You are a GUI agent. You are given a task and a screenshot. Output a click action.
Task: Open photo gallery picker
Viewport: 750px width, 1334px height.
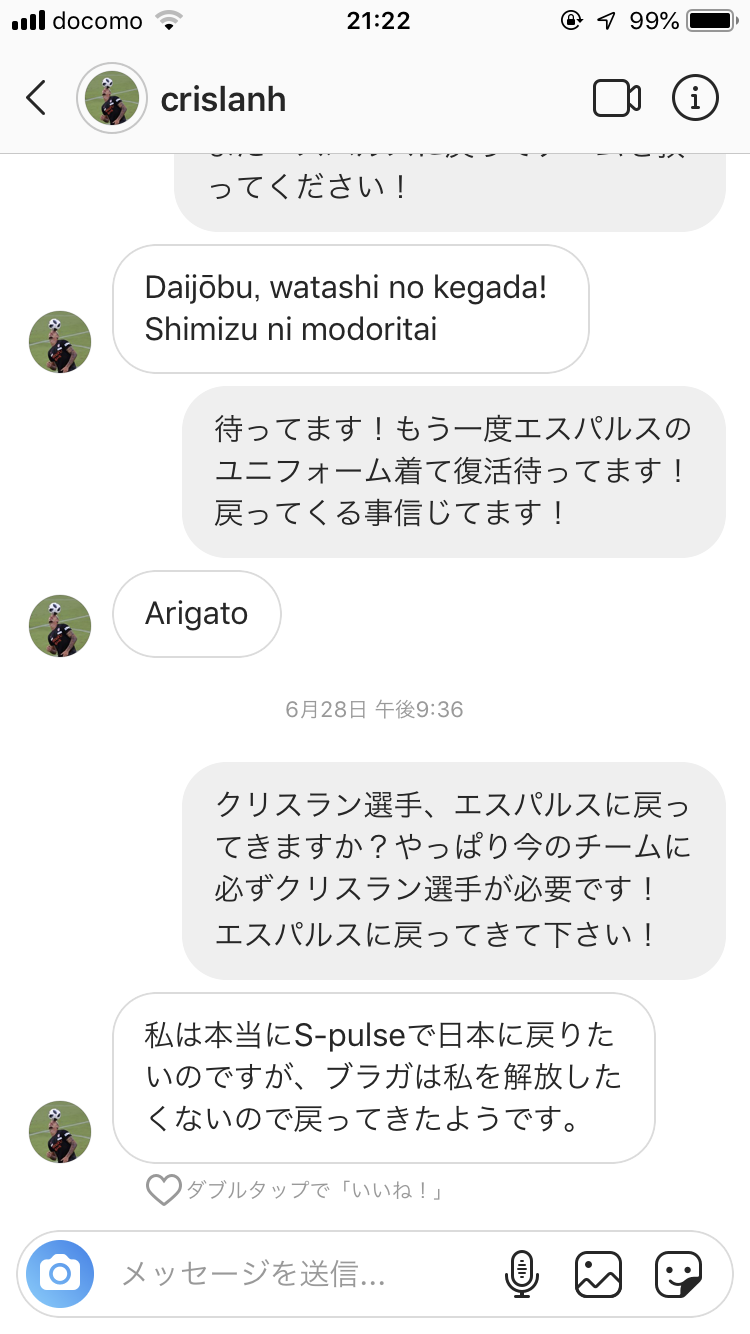[598, 1274]
